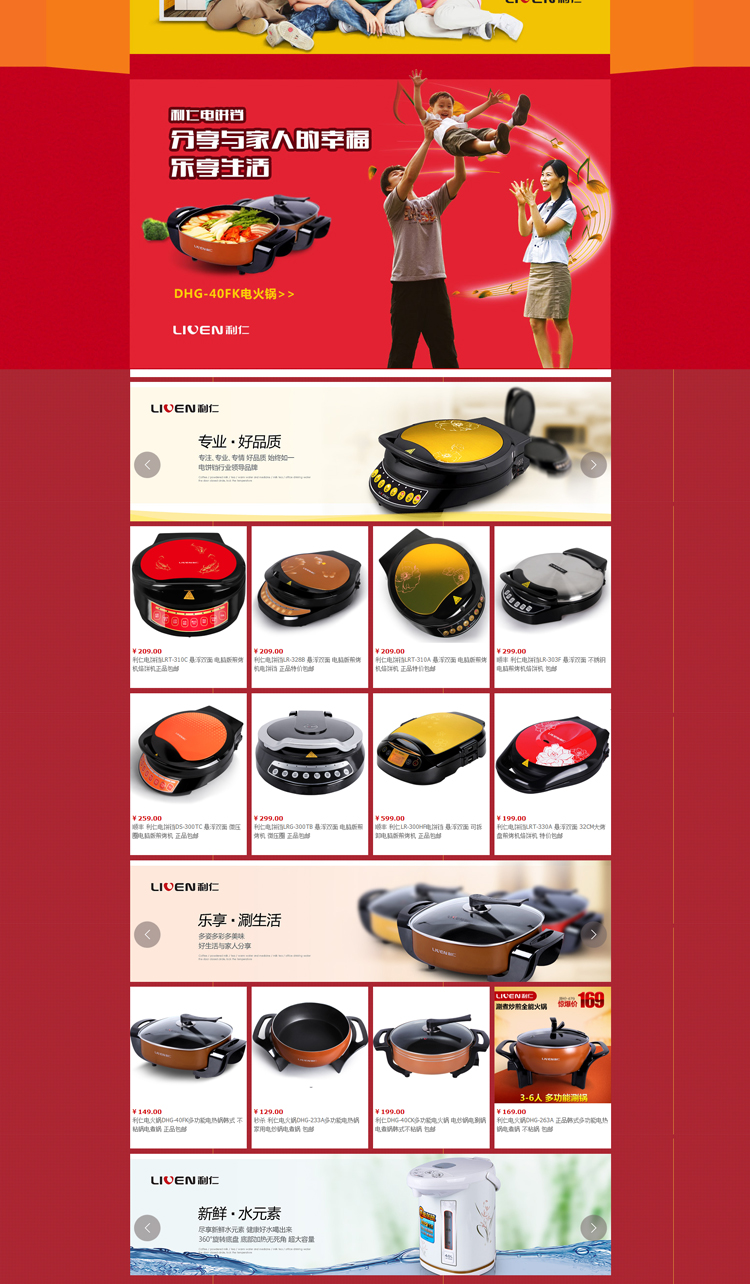Viewport: 750px width, 1284px height.
Task: Show next slide on 新鲜·水元素 banner
Action: (593, 1228)
